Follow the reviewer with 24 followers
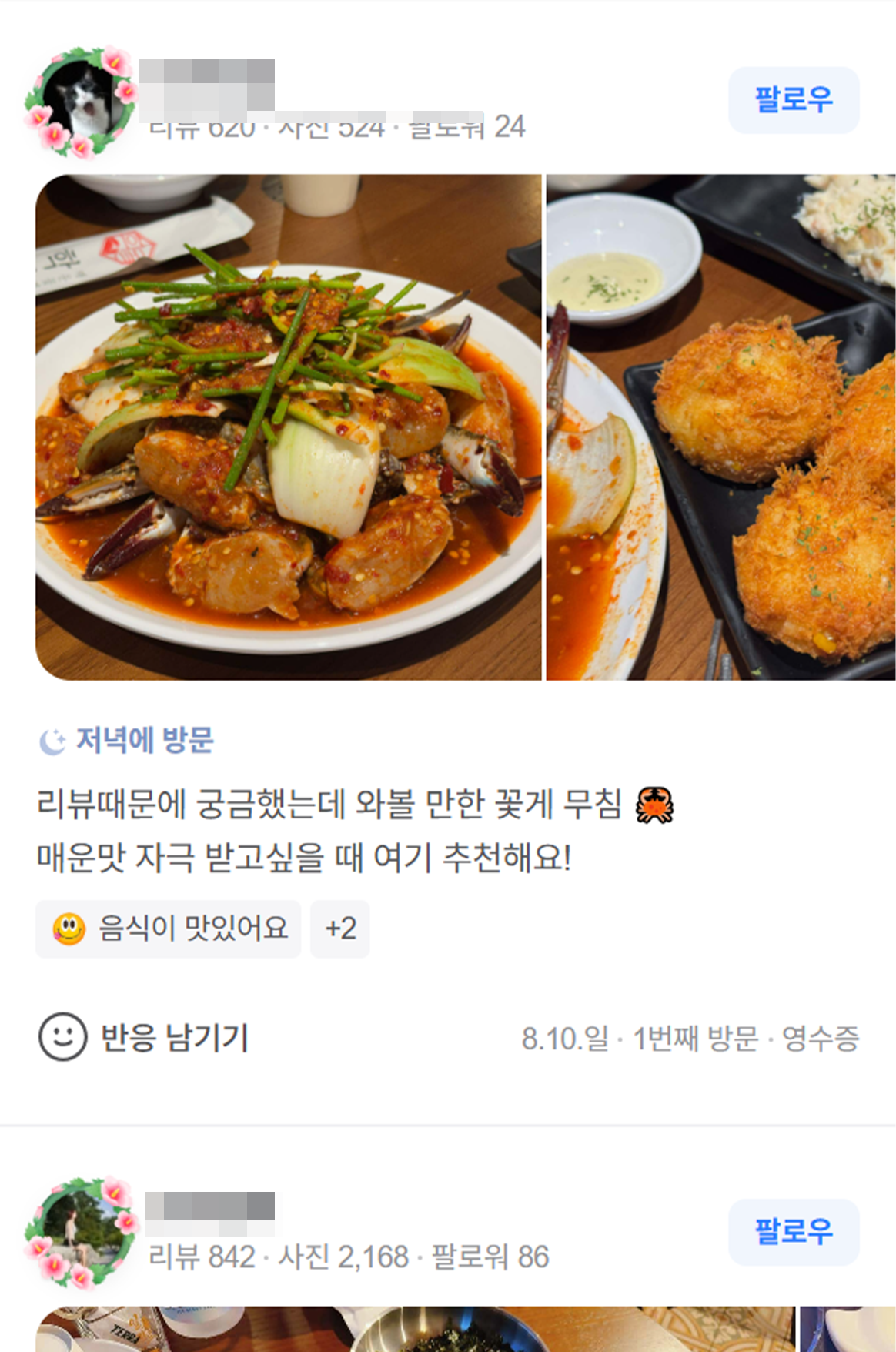This screenshot has height=1352, width=896. click(793, 100)
